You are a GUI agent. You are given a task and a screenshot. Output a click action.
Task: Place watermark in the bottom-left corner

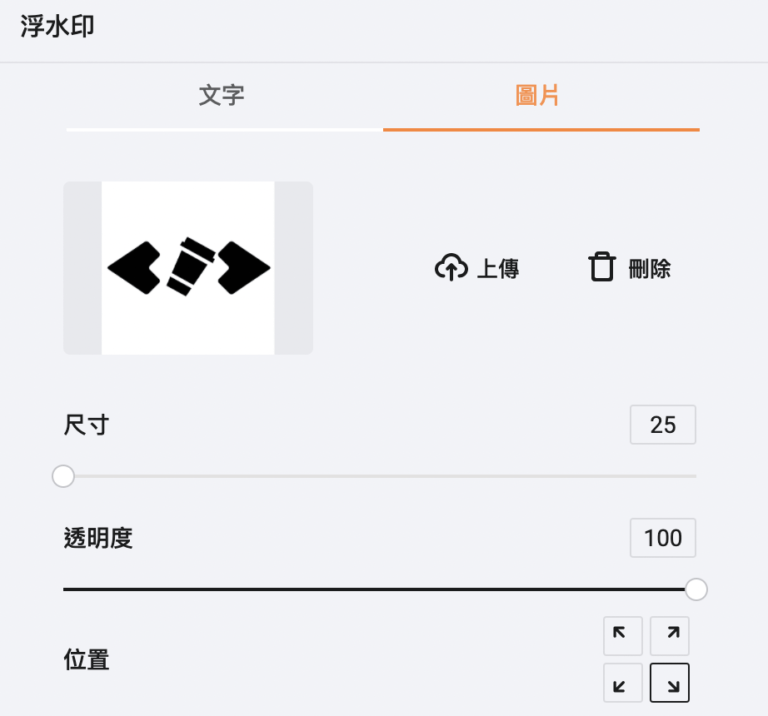click(x=621, y=684)
